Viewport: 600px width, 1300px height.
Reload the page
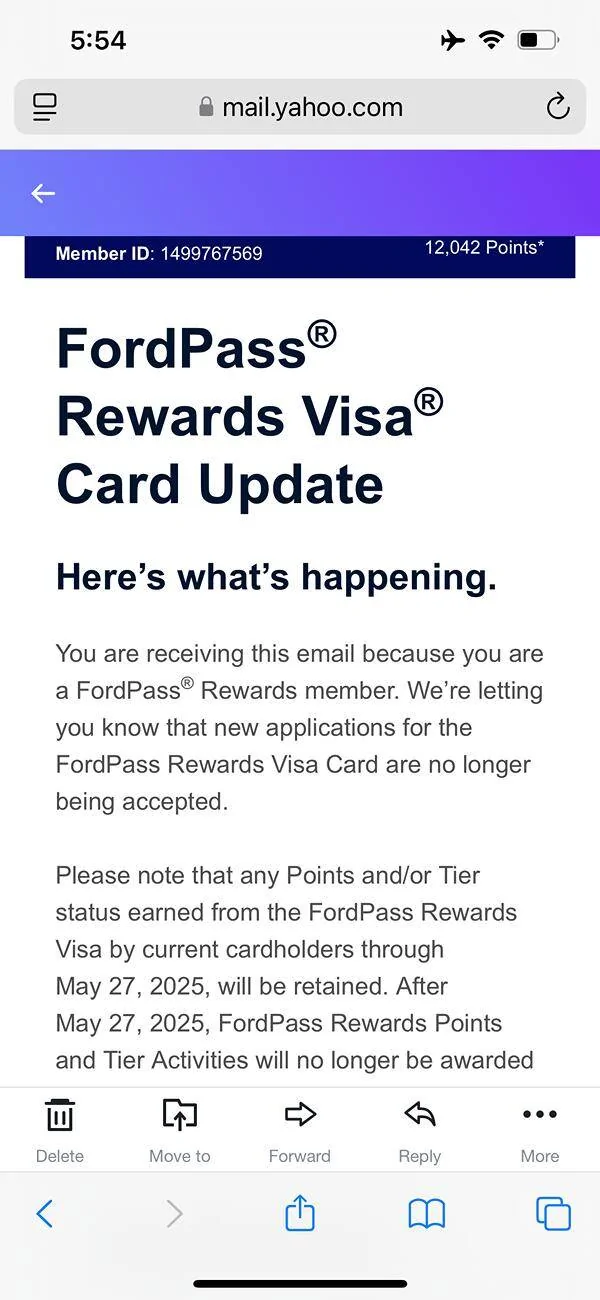click(558, 107)
